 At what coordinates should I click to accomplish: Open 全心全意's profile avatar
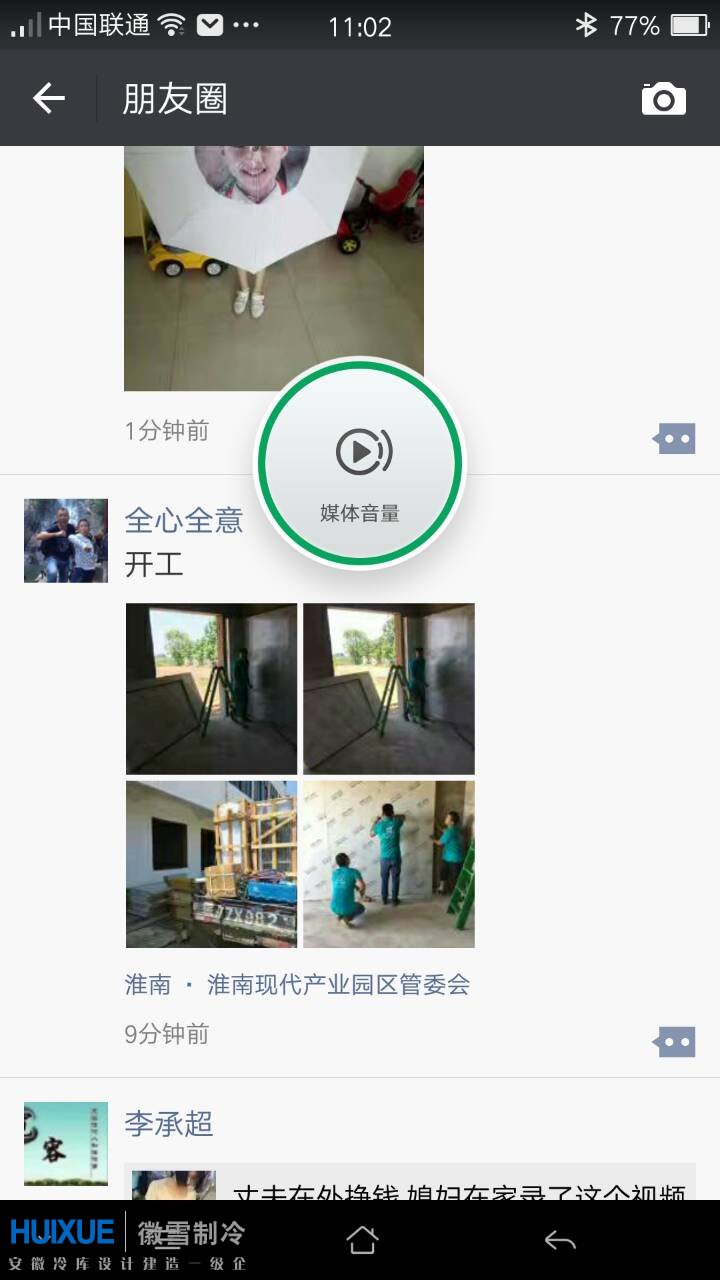[66, 540]
